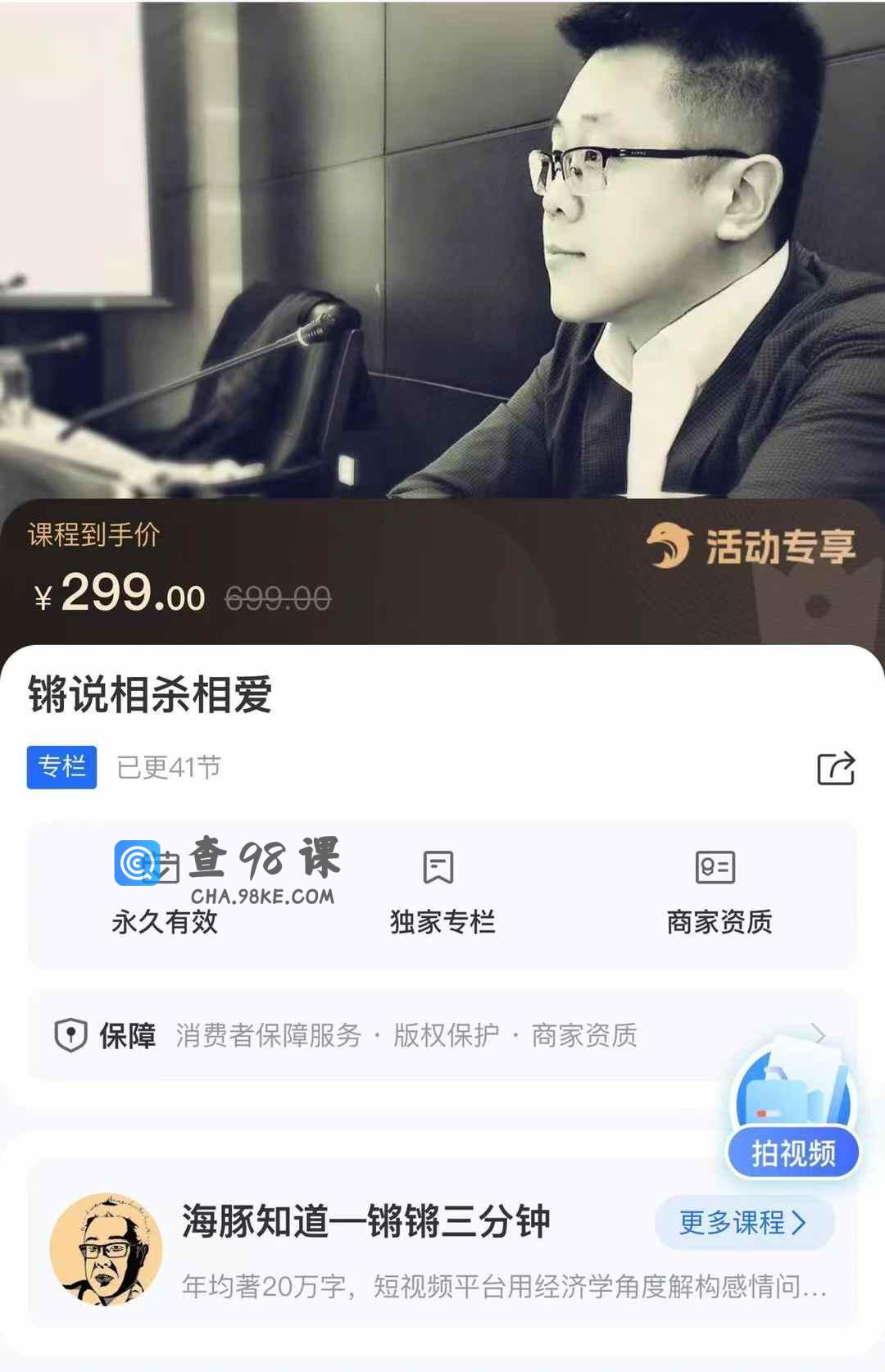
Task: Share this course via share icon
Action: point(836,769)
